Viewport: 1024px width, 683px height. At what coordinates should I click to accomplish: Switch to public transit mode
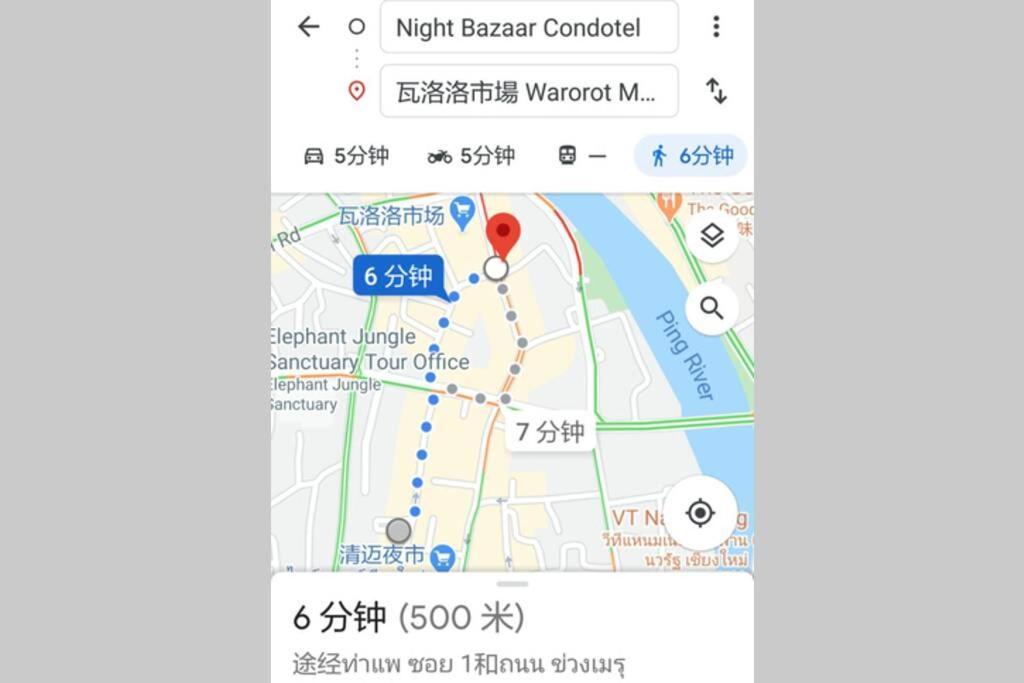582,156
